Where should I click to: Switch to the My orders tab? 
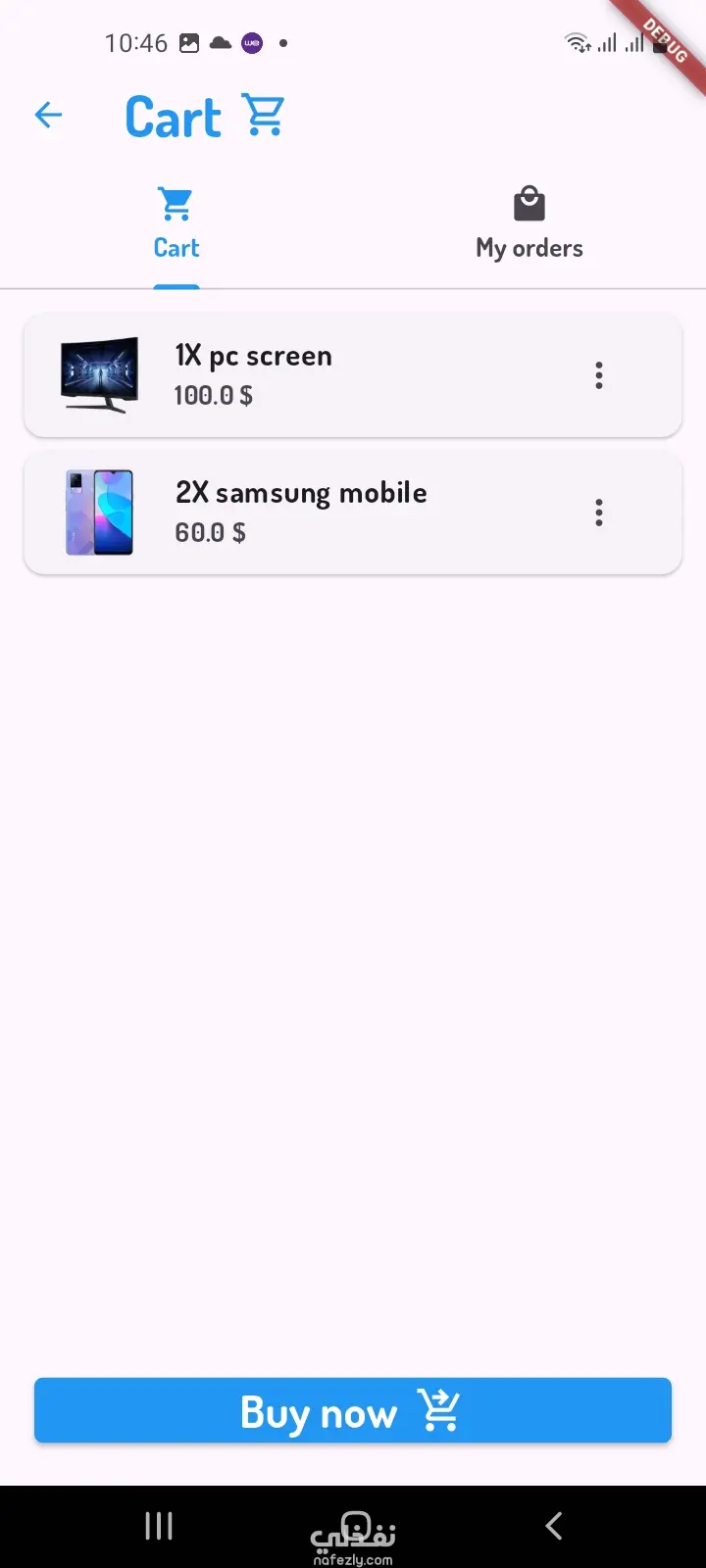pos(529,224)
